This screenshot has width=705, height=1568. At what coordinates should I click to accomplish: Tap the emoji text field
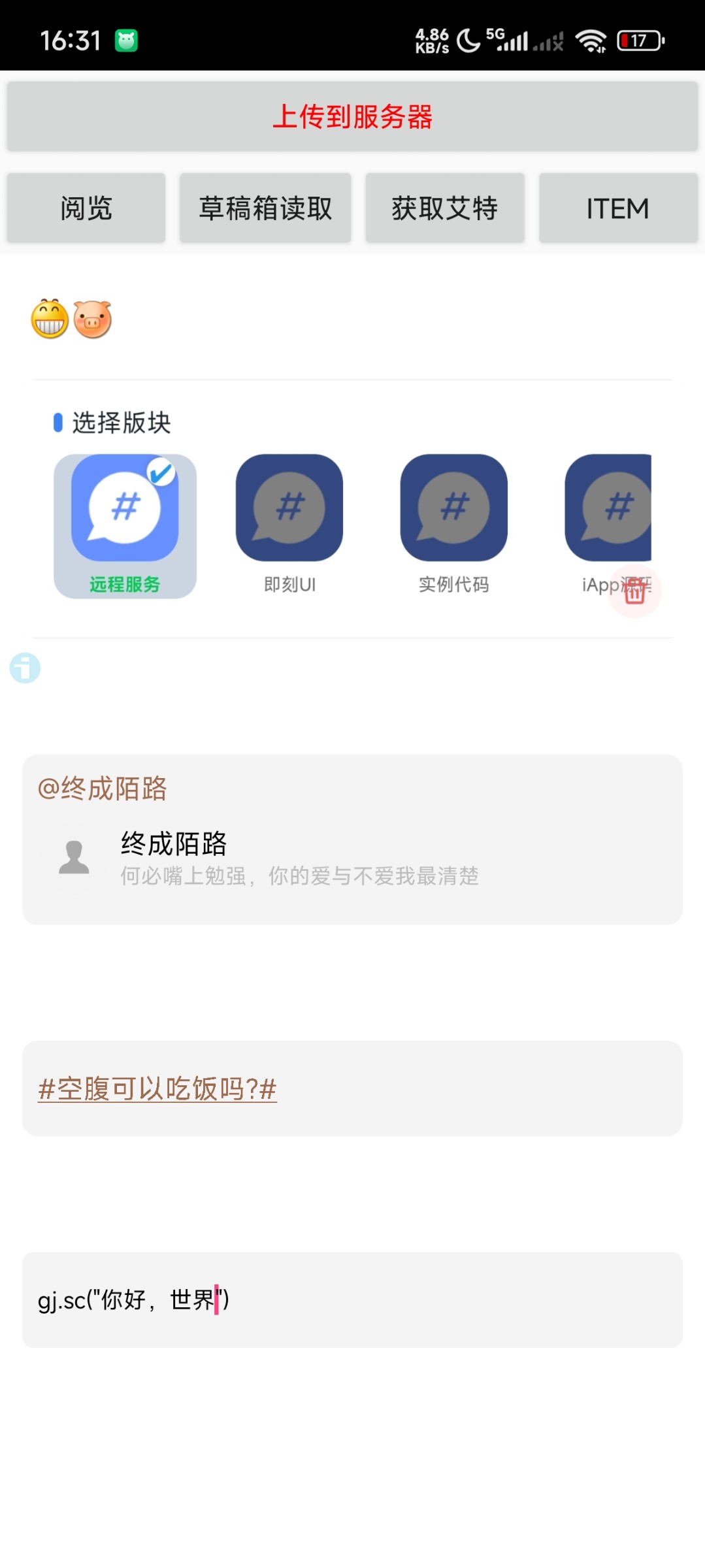coord(352,319)
